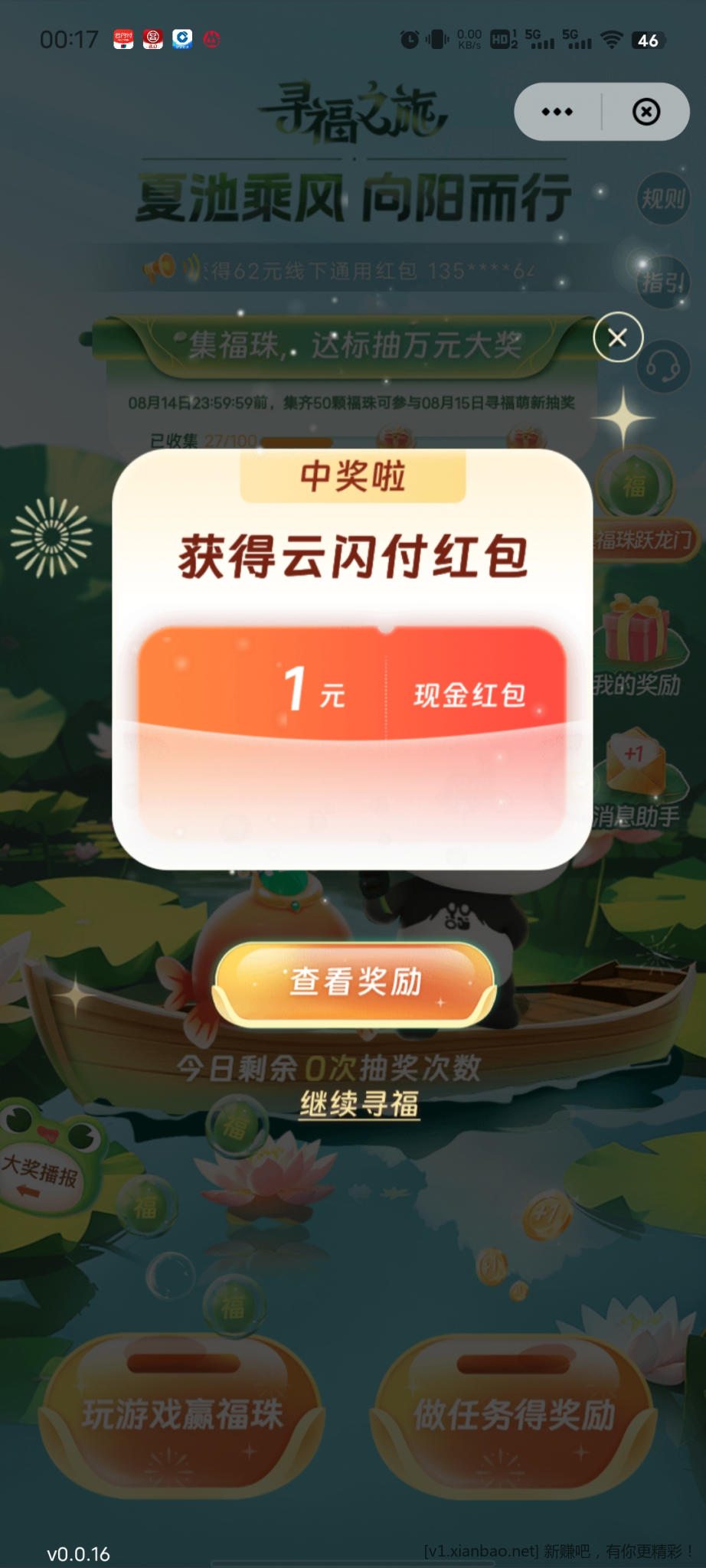Tap the 查看奖励 button
This screenshot has height=1568, width=706.
pos(355,982)
